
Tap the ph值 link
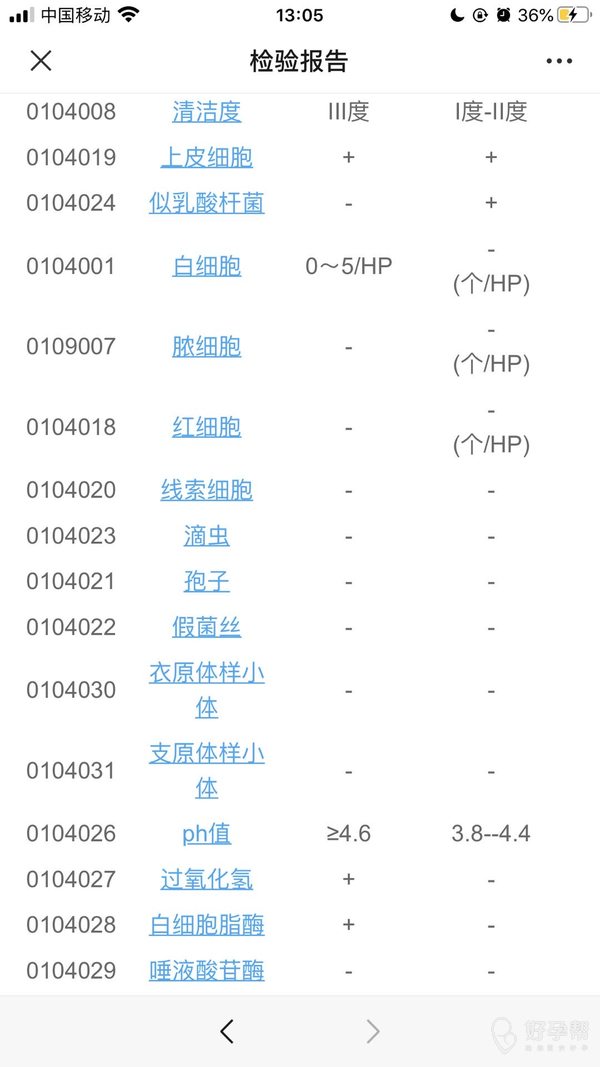[x=207, y=834]
